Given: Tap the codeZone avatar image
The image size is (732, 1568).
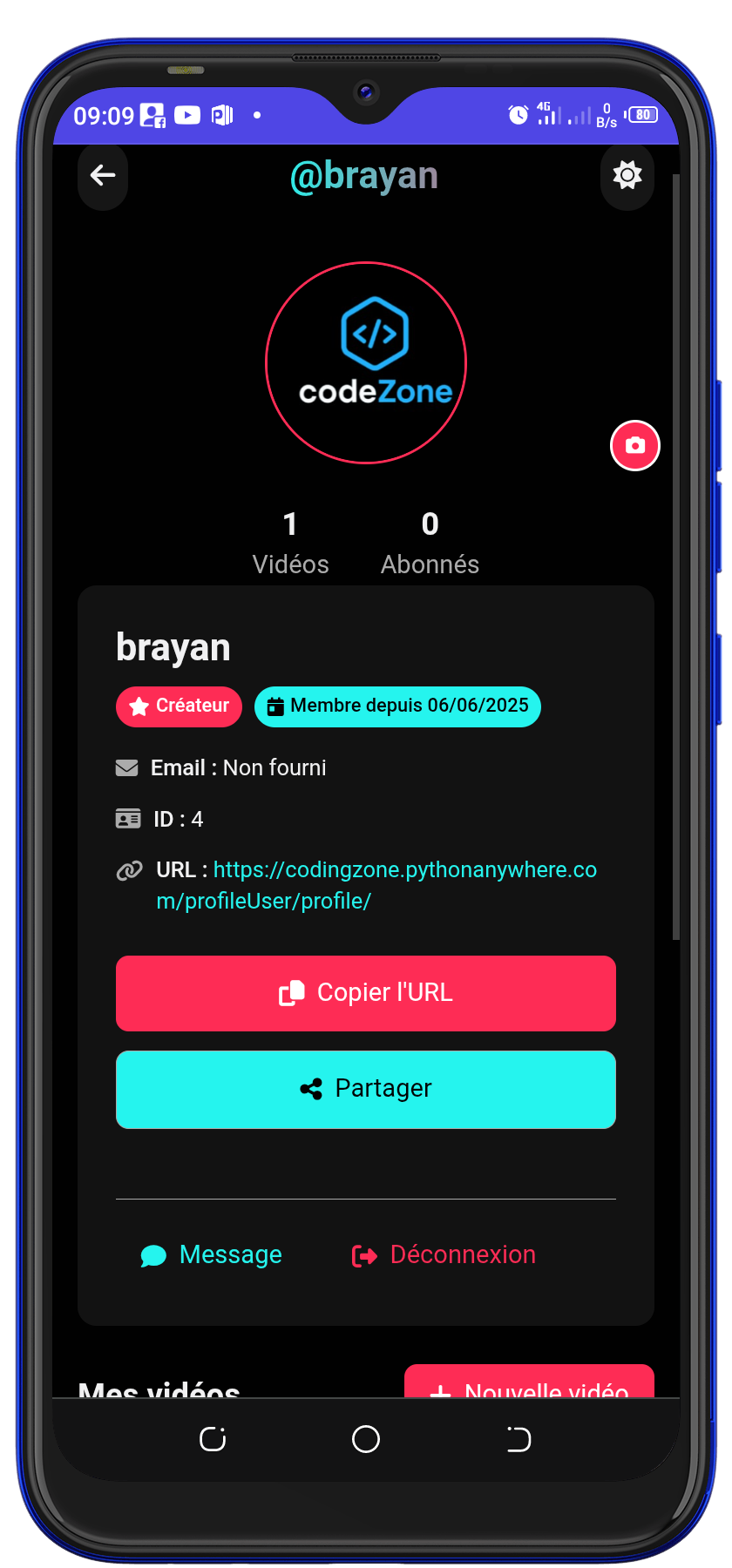Looking at the screenshot, I should [365, 362].
